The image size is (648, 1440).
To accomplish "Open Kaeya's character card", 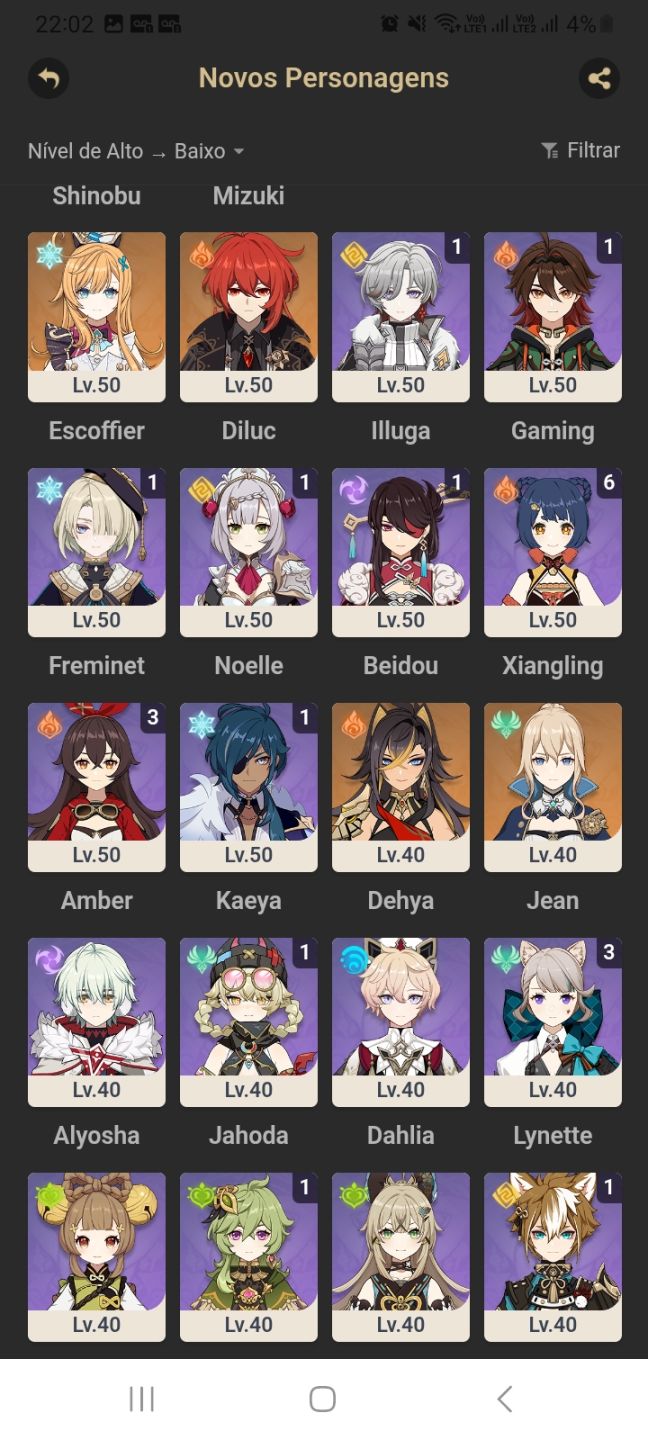I will (249, 787).
